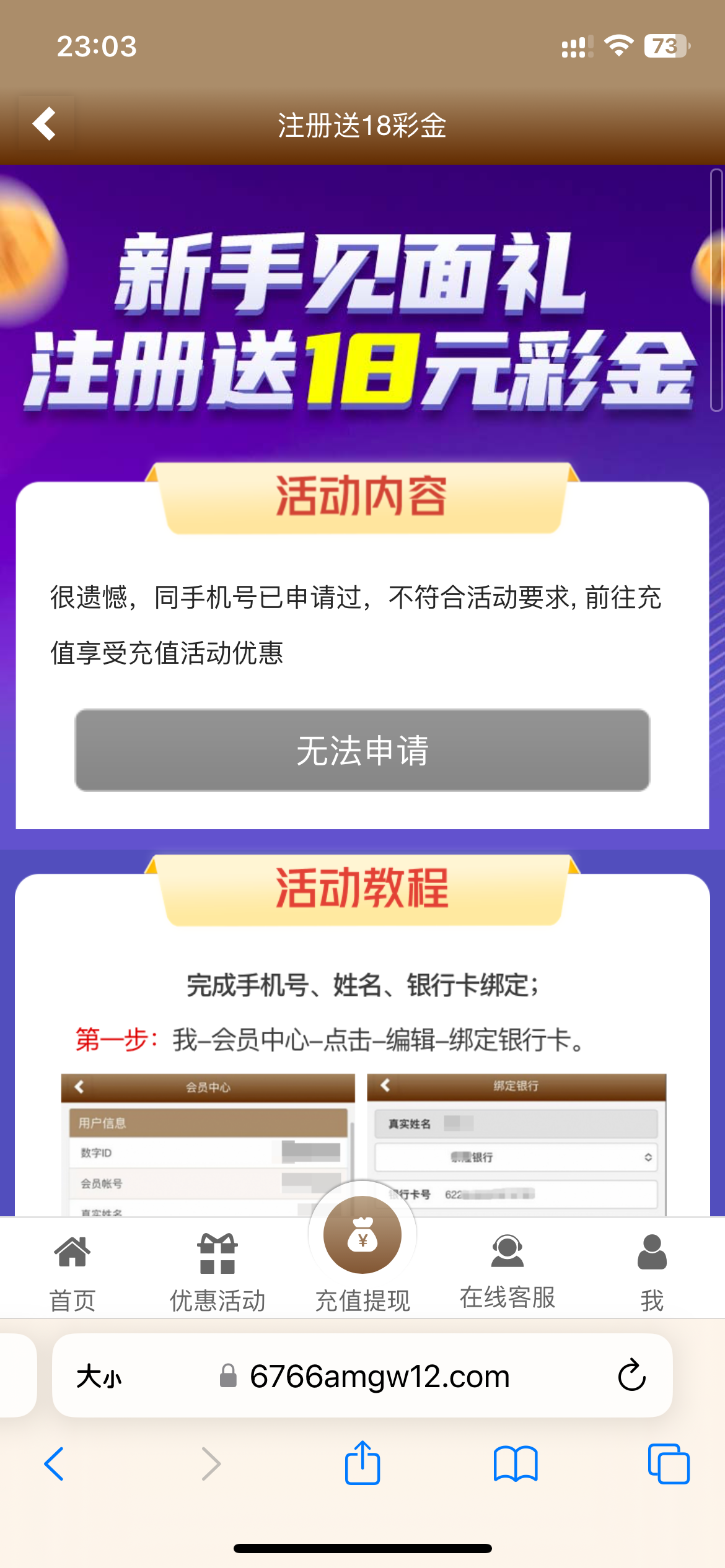This screenshot has width=725, height=1568.
Task: Open Safari bookmarks
Action: click(x=516, y=1464)
